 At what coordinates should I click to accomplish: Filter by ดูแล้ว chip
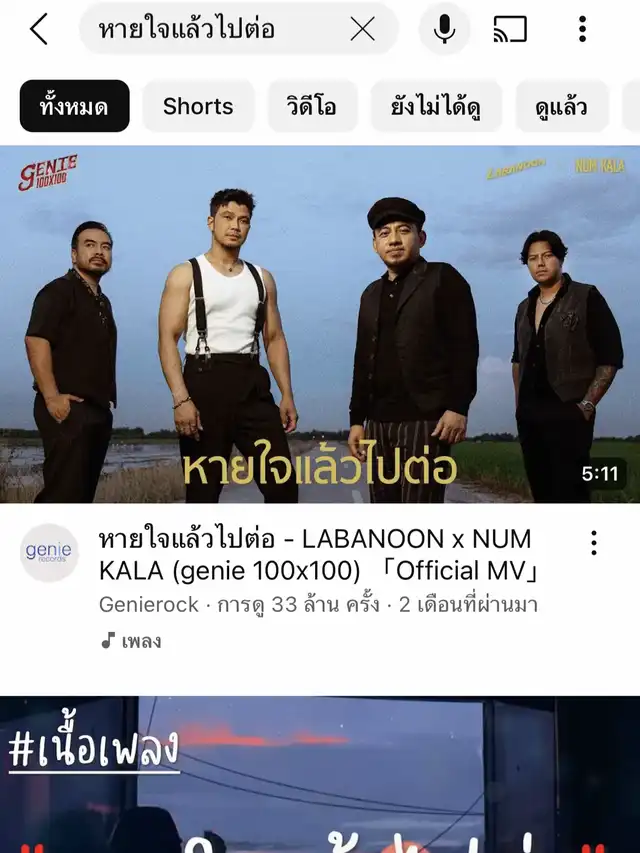tap(561, 106)
